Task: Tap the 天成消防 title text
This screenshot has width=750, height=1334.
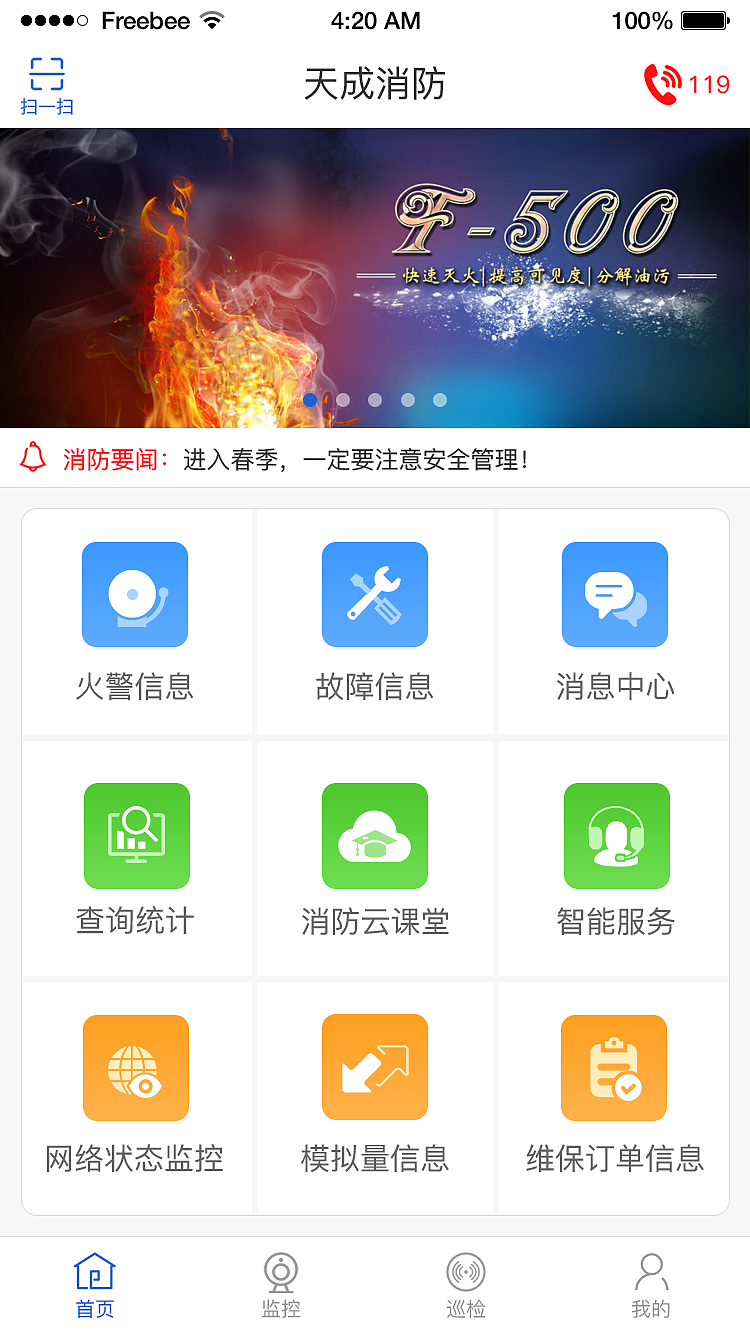Action: click(x=375, y=85)
